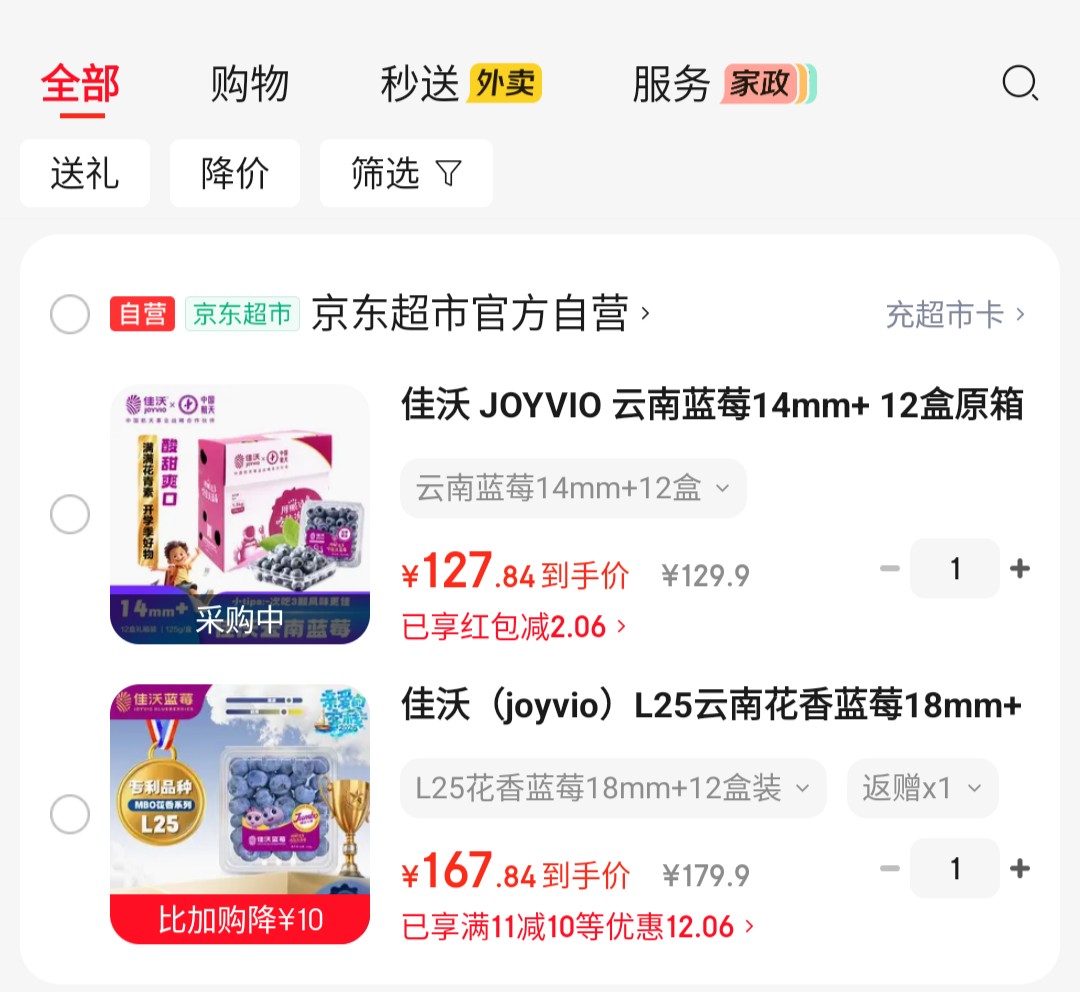Select the 全部 tab
Screen dimensions: 1080x992
(81, 84)
